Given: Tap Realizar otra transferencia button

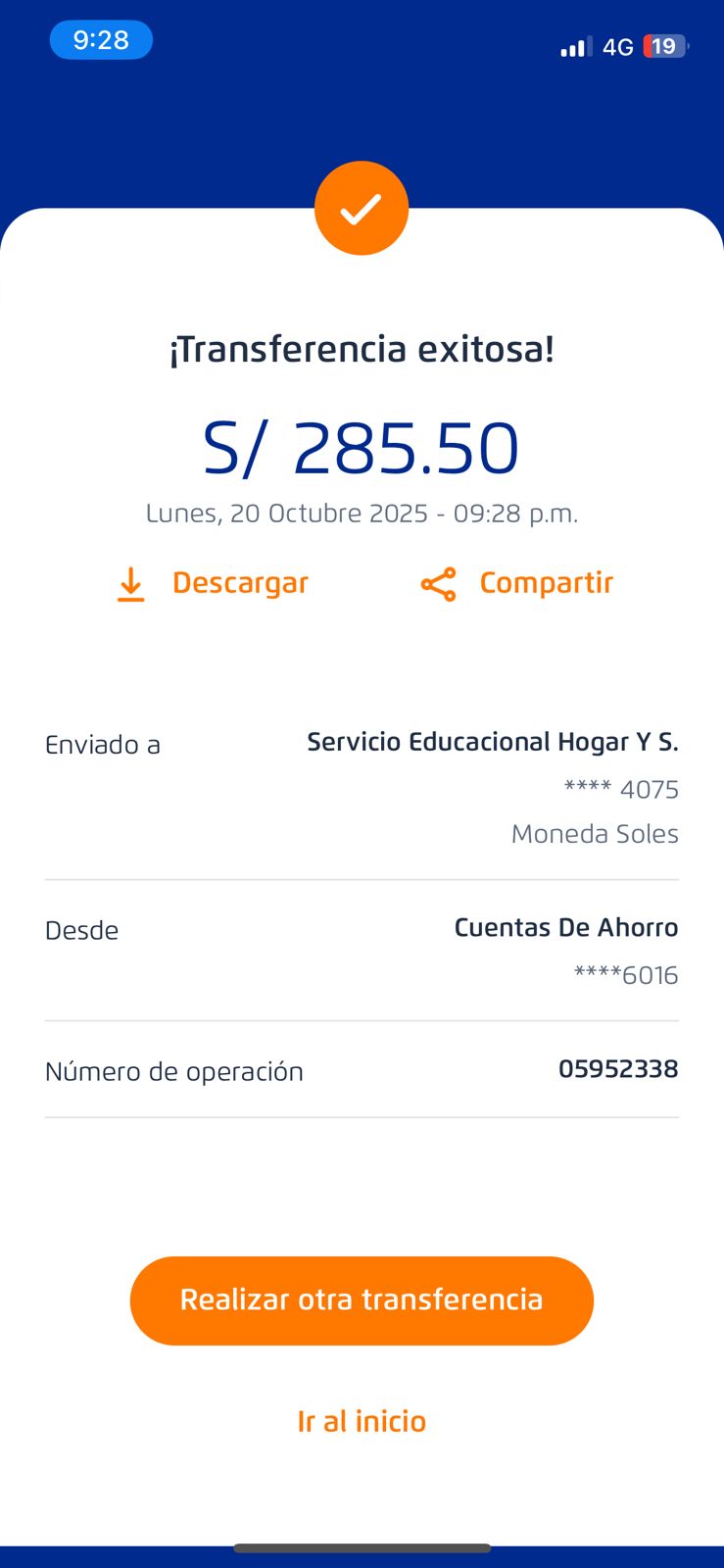Looking at the screenshot, I should pos(362,1300).
